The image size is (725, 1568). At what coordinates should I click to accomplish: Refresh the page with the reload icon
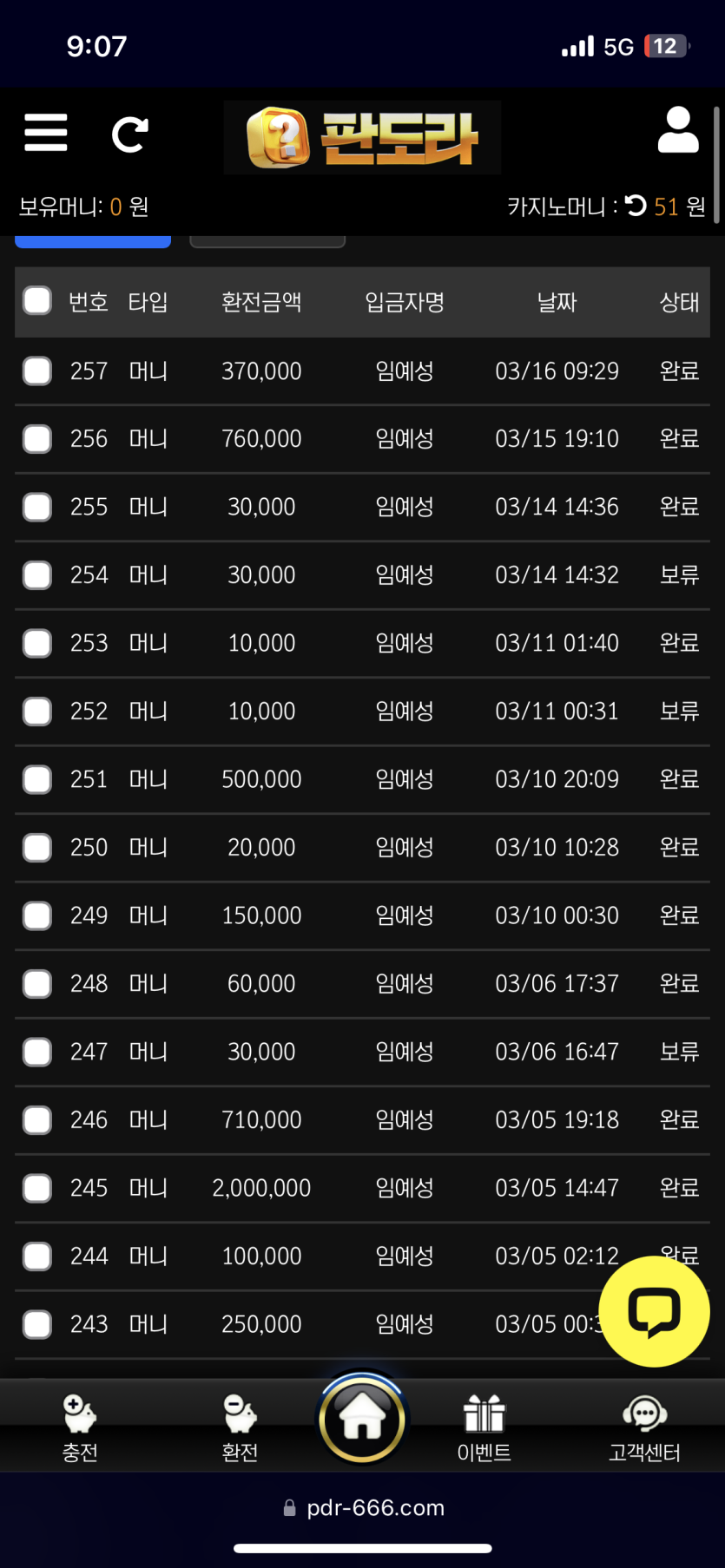click(x=130, y=134)
